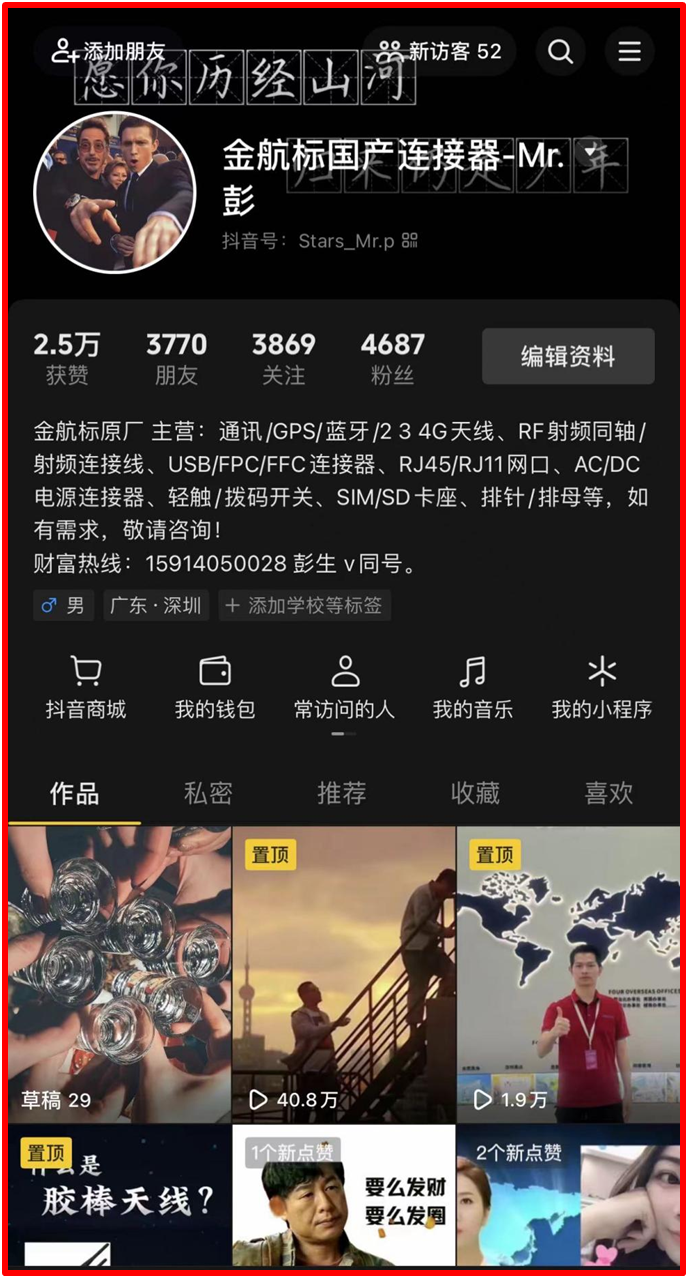Open 抖音商城 shopping mall
Screen dimensions: 688x1278
(86, 688)
